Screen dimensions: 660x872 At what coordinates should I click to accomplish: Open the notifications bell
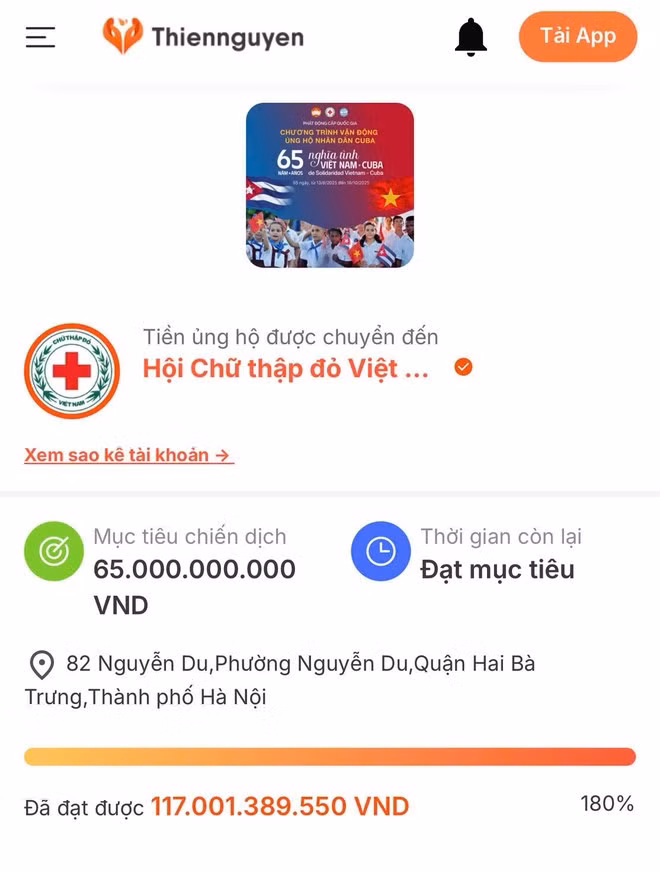471,37
